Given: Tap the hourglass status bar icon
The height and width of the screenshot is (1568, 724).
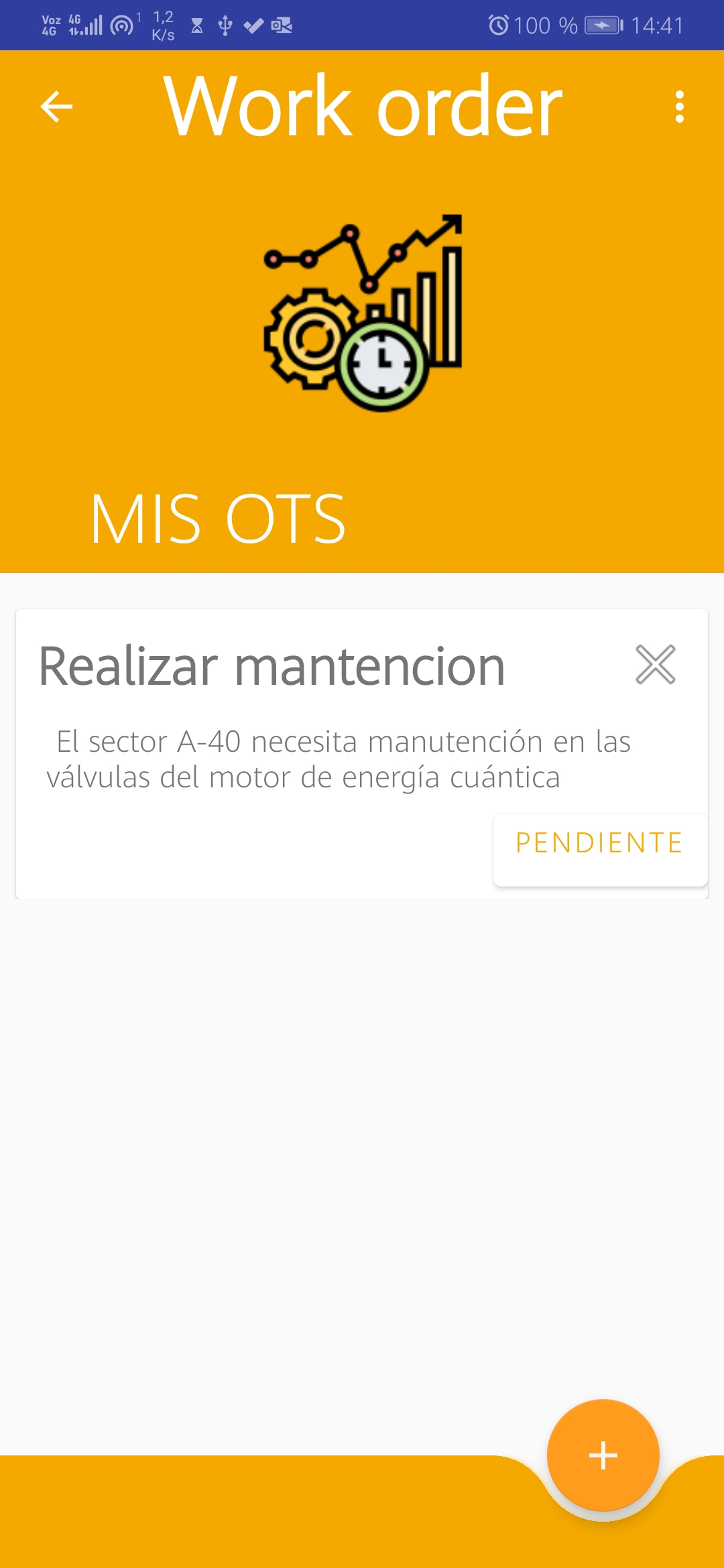Looking at the screenshot, I should (x=196, y=25).
